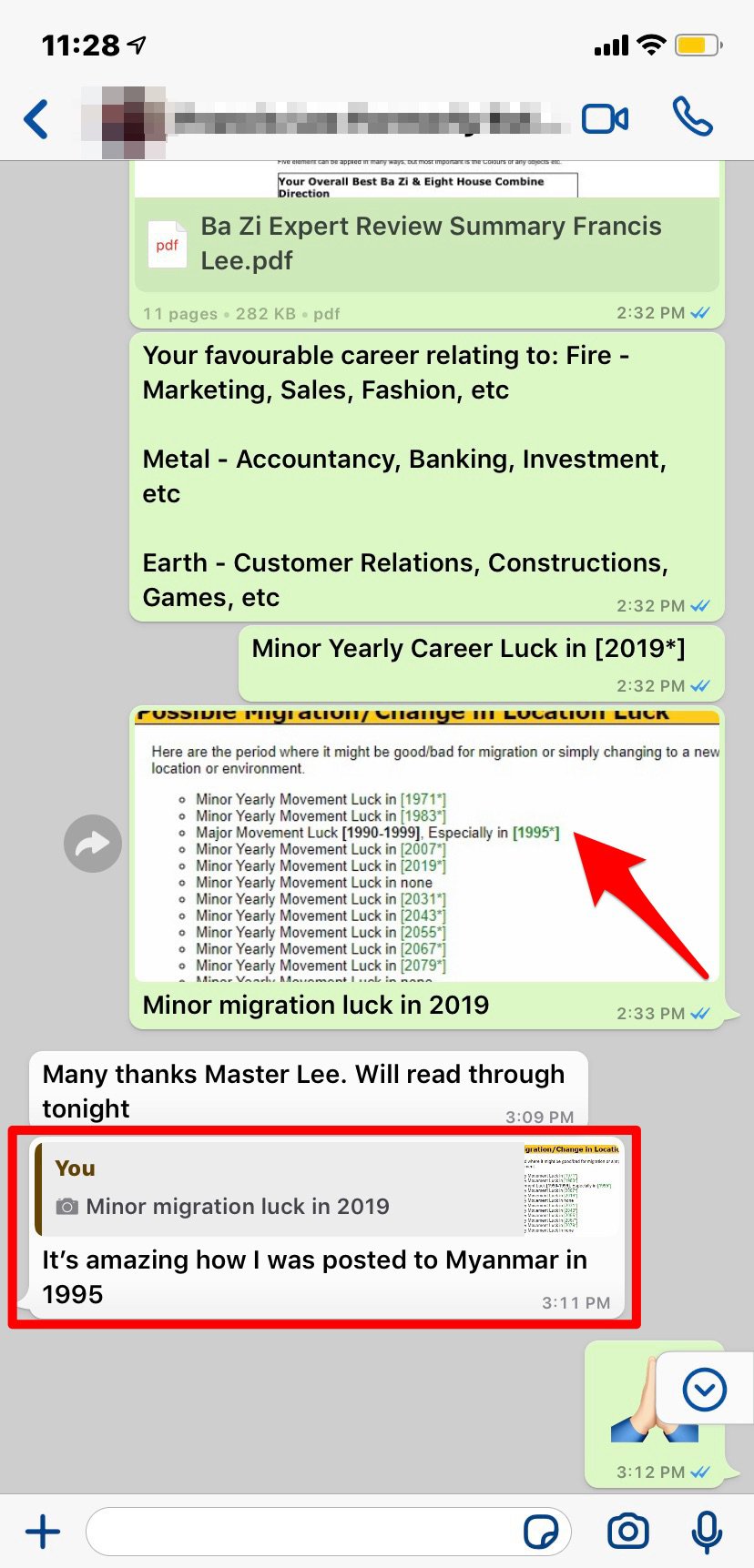Forward the migration luck image

93,844
